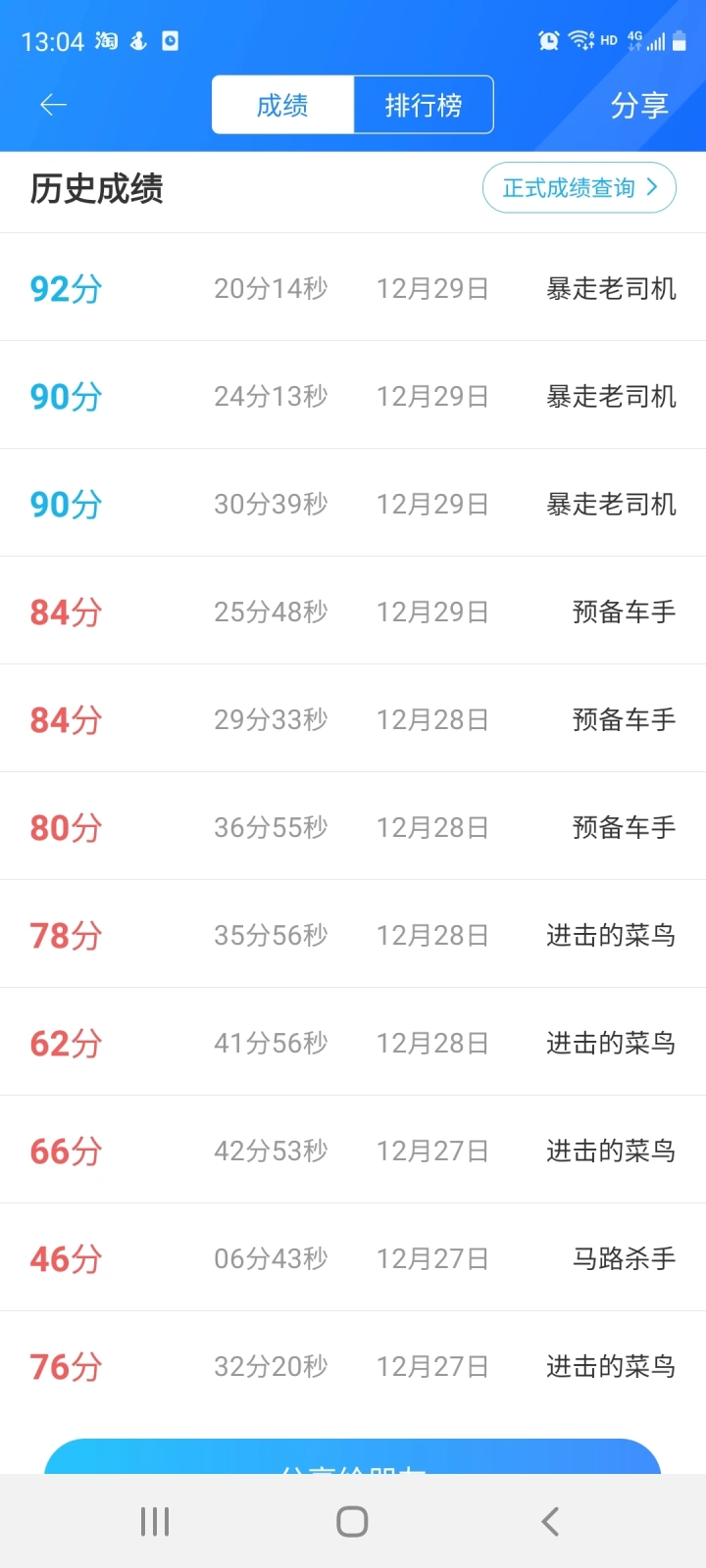Open recent apps from navigation bar
Viewport: 706px width, 1568px height.
click(x=155, y=1521)
